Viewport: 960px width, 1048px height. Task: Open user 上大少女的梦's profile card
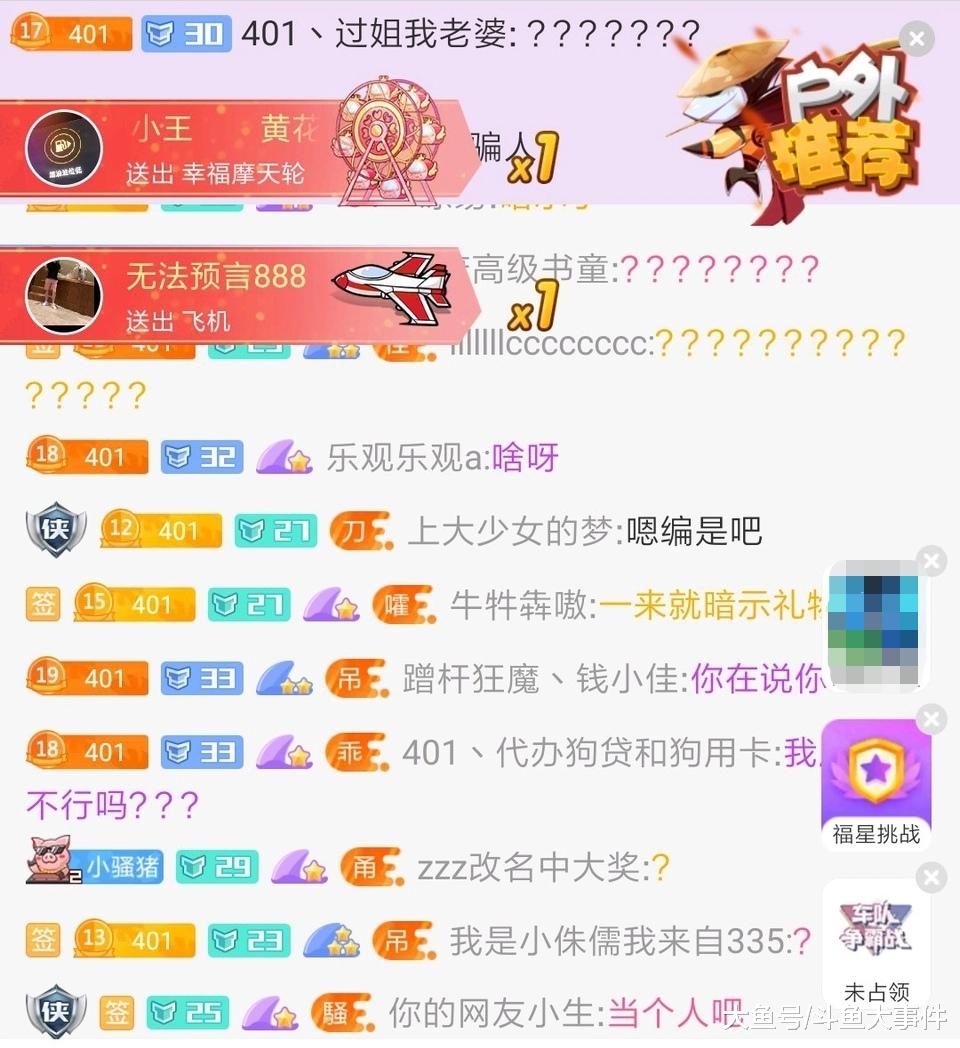(x=508, y=531)
